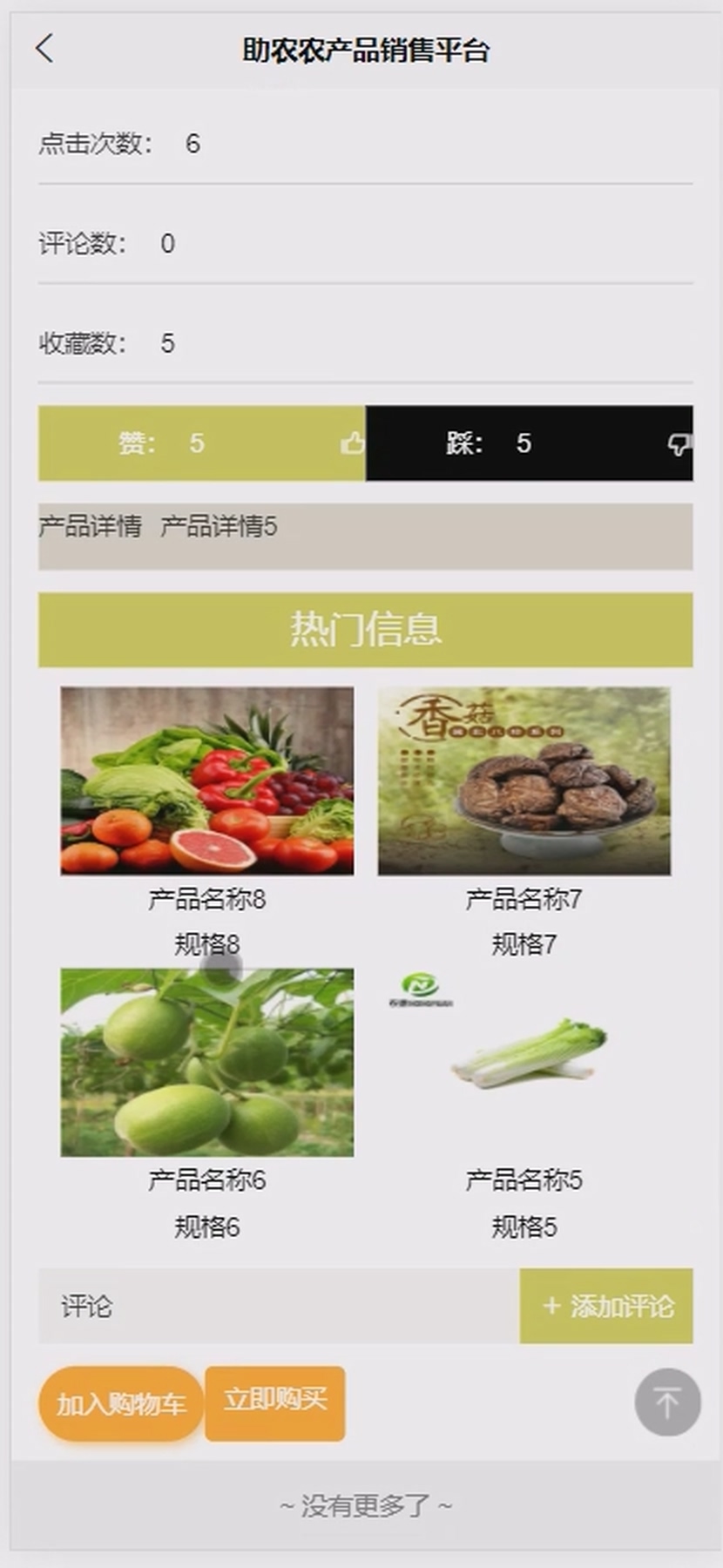Viewport: 723px width, 1568px height.
Task: Add the product via 加入购物车
Action: [121, 1403]
